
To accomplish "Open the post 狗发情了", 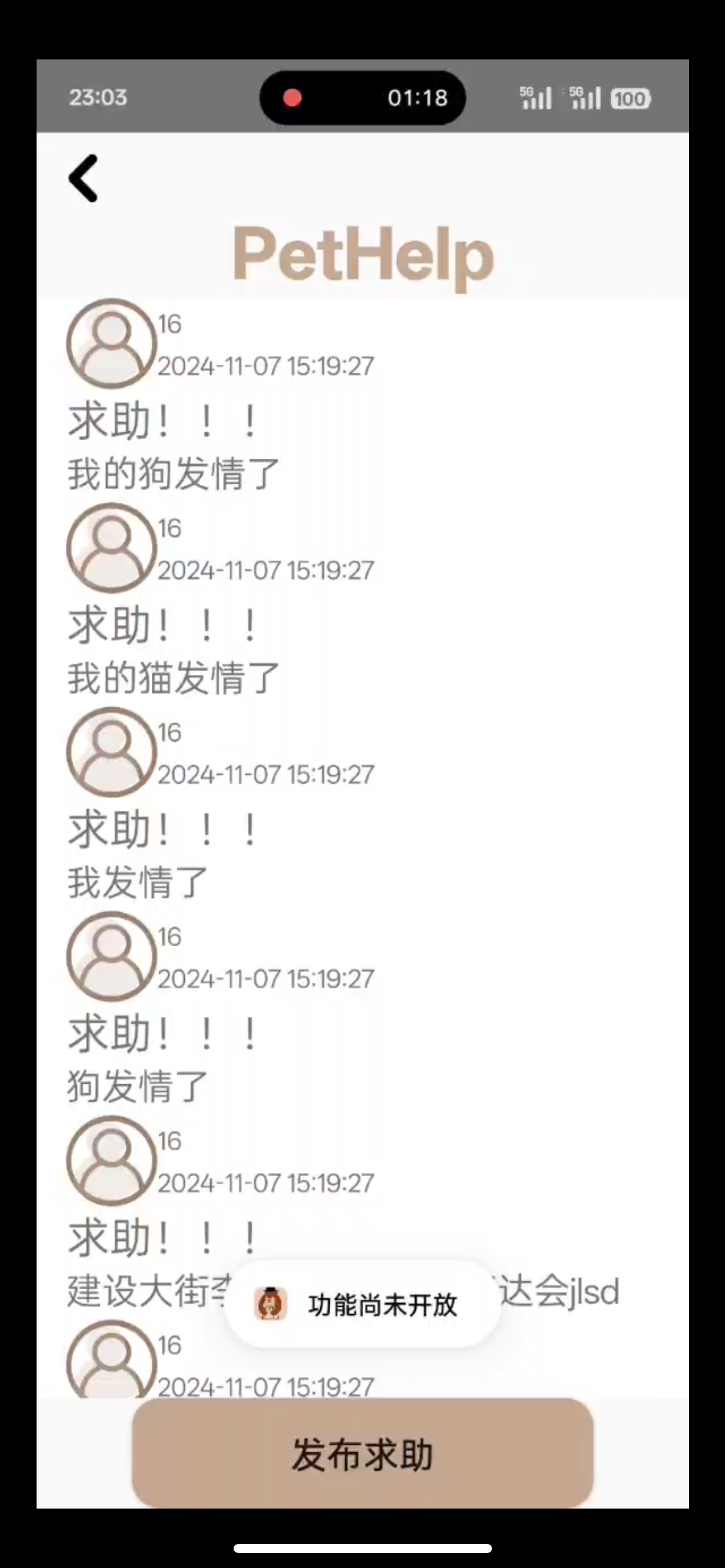I will (x=138, y=1087).
